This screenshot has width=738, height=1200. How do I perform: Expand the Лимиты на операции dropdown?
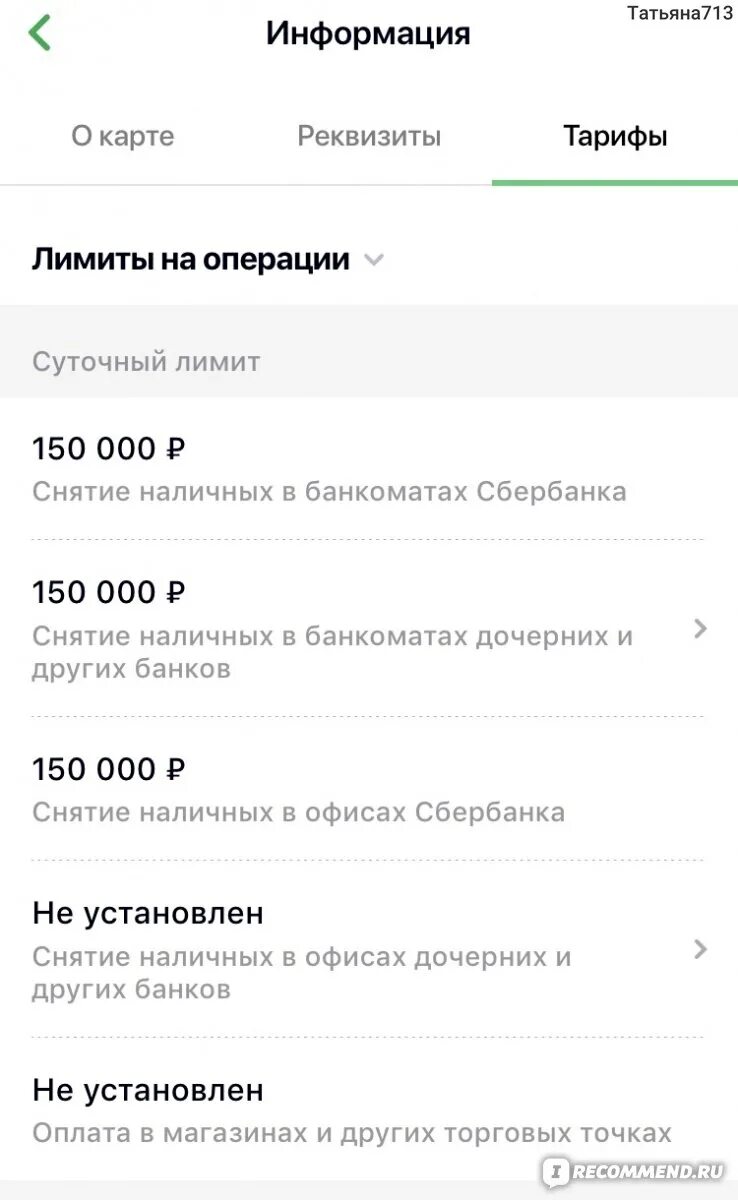coord(208,260)
